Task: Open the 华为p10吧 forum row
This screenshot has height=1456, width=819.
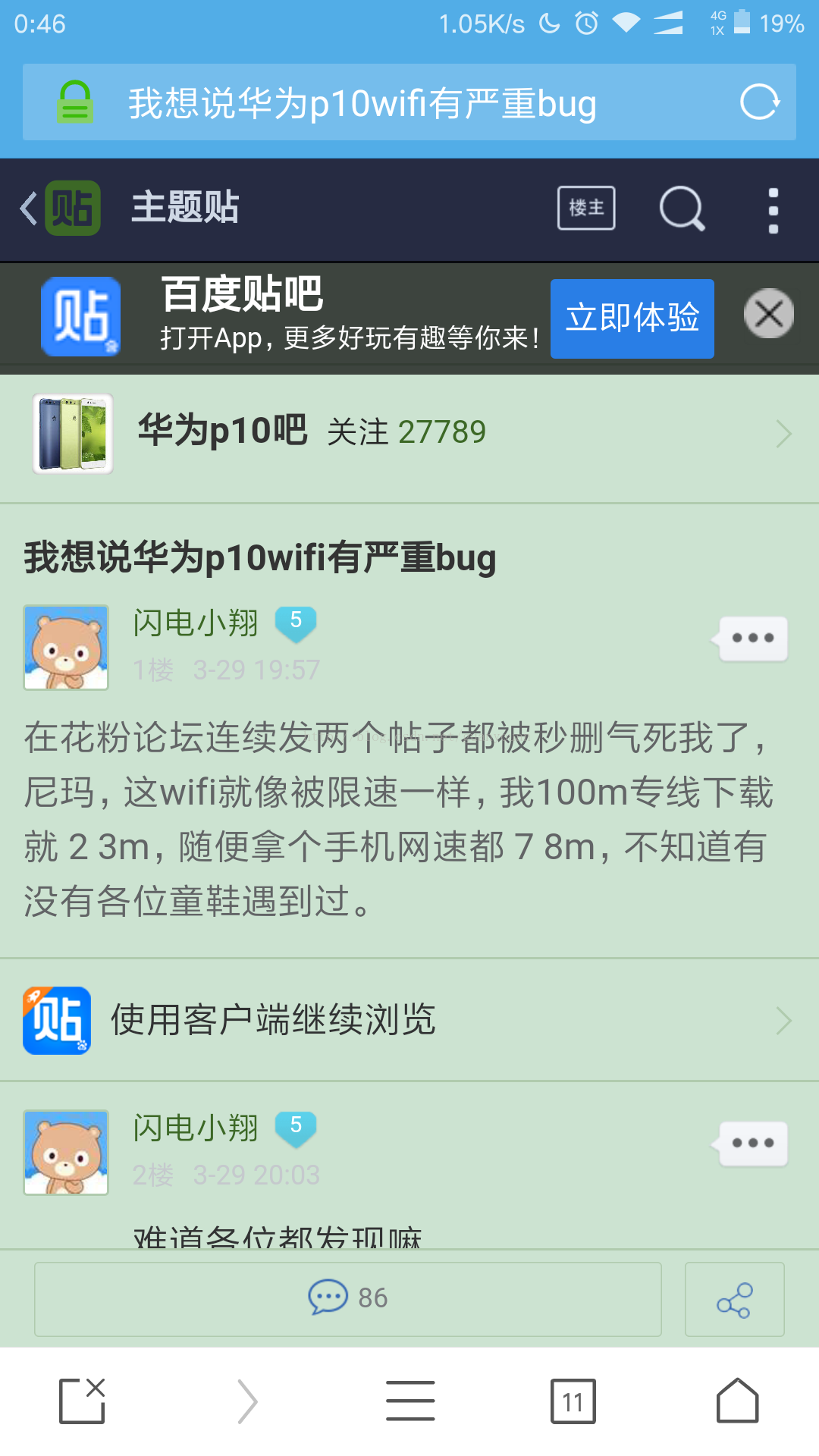Action: tap(409, 434)
